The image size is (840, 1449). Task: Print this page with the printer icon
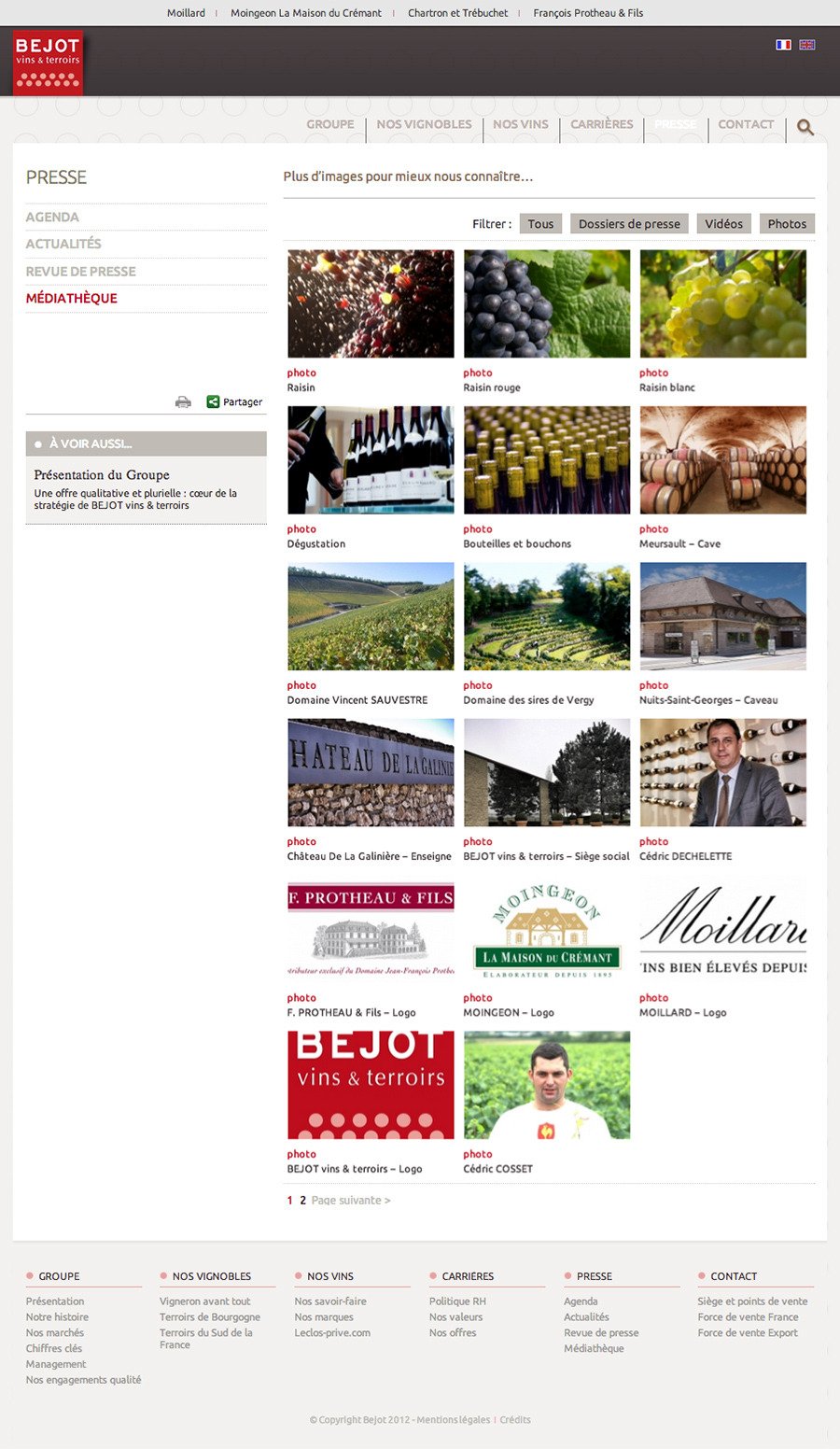[x=183, y=402]
